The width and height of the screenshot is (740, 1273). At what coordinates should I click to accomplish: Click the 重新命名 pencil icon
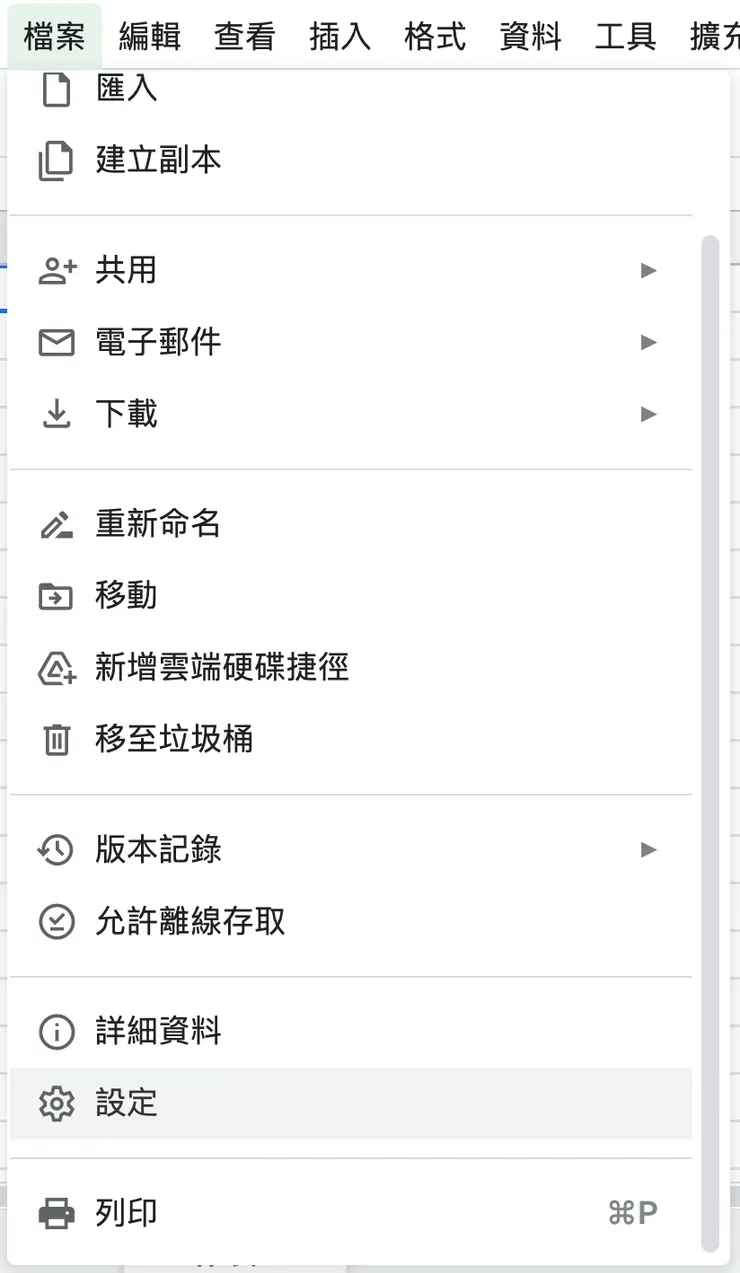click(x=57, y=524)
